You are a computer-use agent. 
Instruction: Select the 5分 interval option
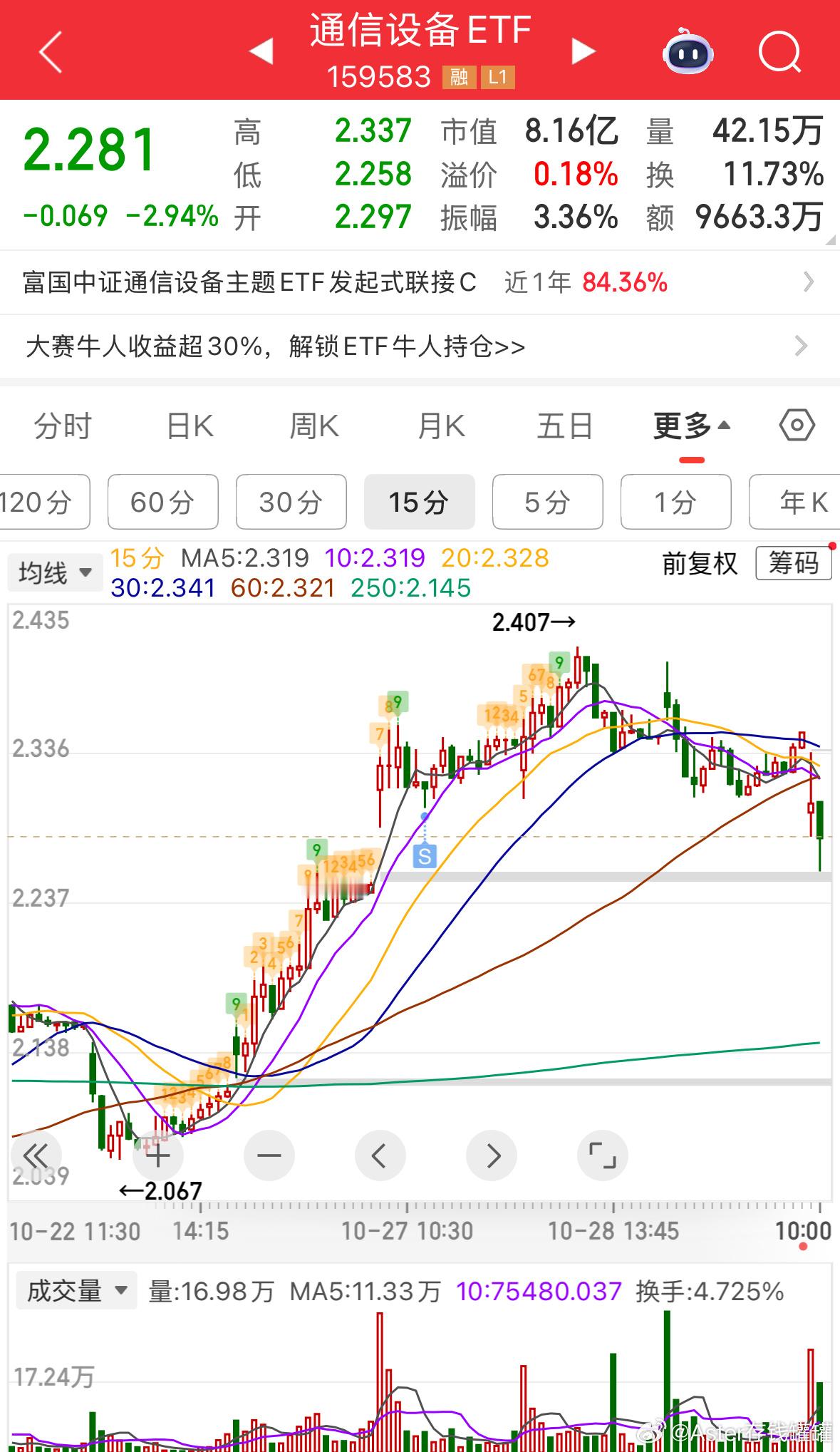pyautogui.click(x=547, y=502)
